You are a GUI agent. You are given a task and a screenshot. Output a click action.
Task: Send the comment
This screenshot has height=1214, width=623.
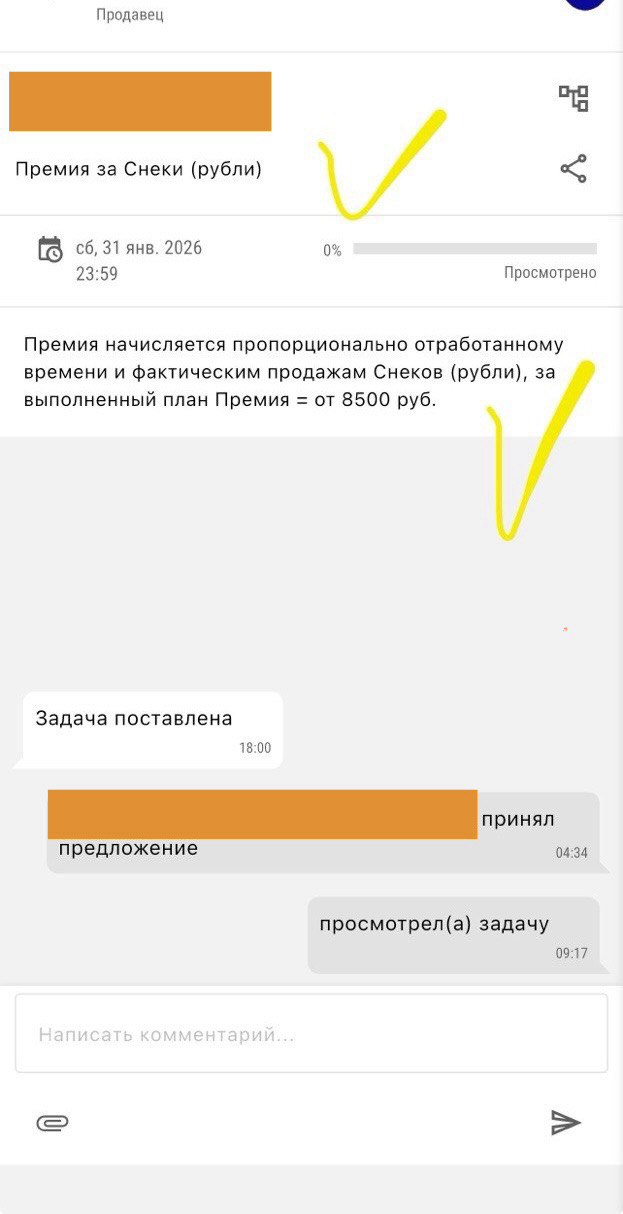tap(565, 1123)
